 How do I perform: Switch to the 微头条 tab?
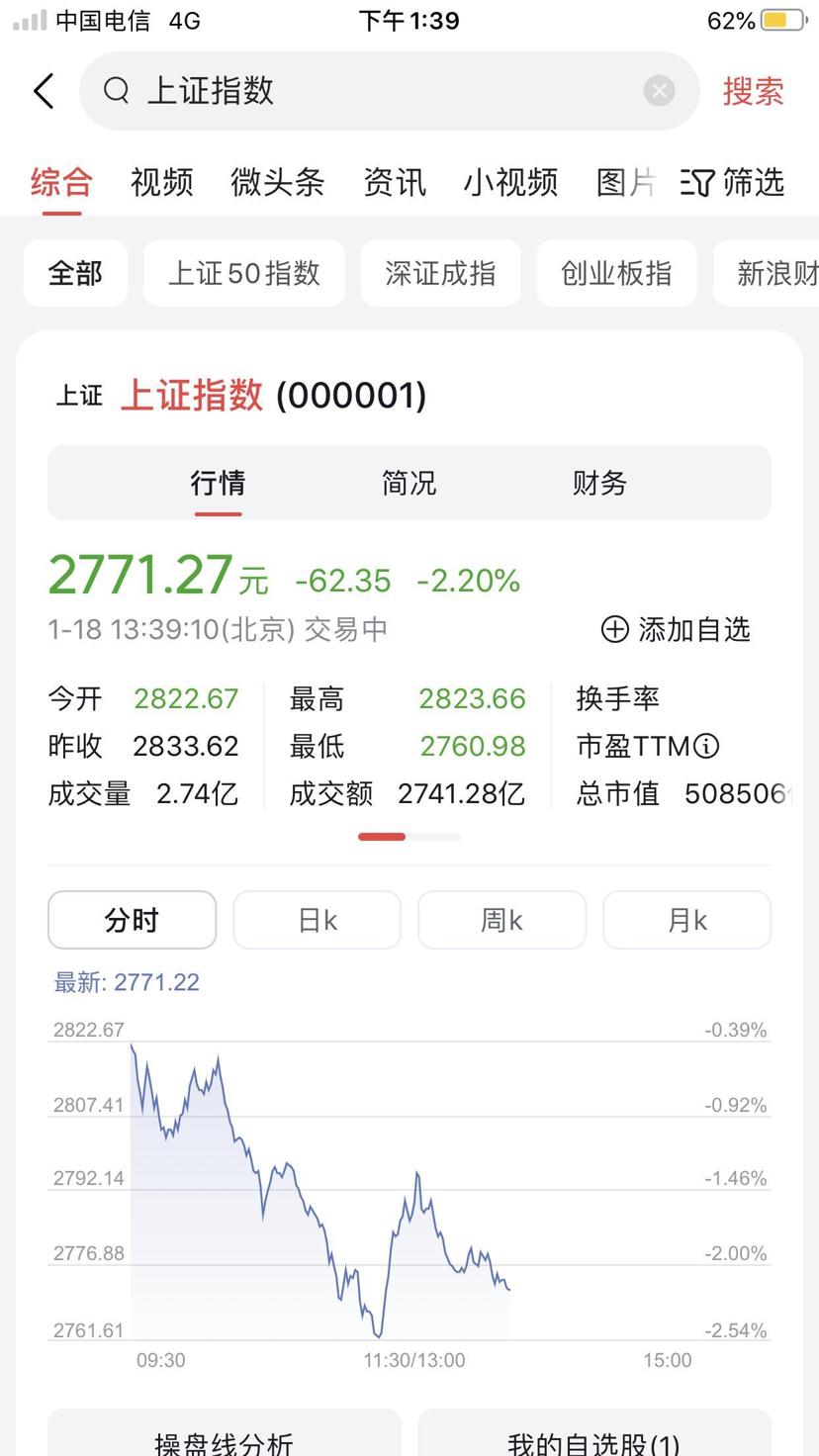[x=277, y=182]
